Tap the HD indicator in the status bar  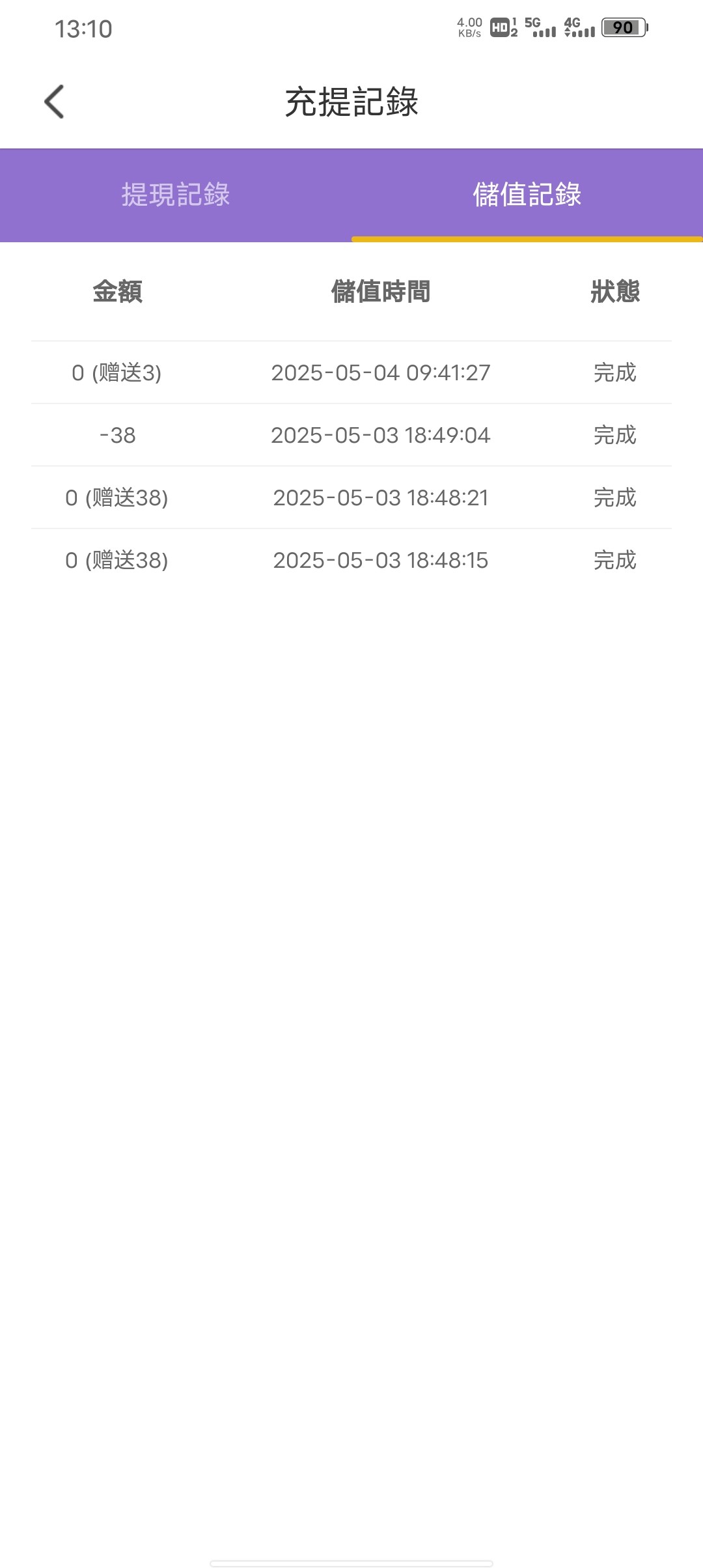(501, 29)
